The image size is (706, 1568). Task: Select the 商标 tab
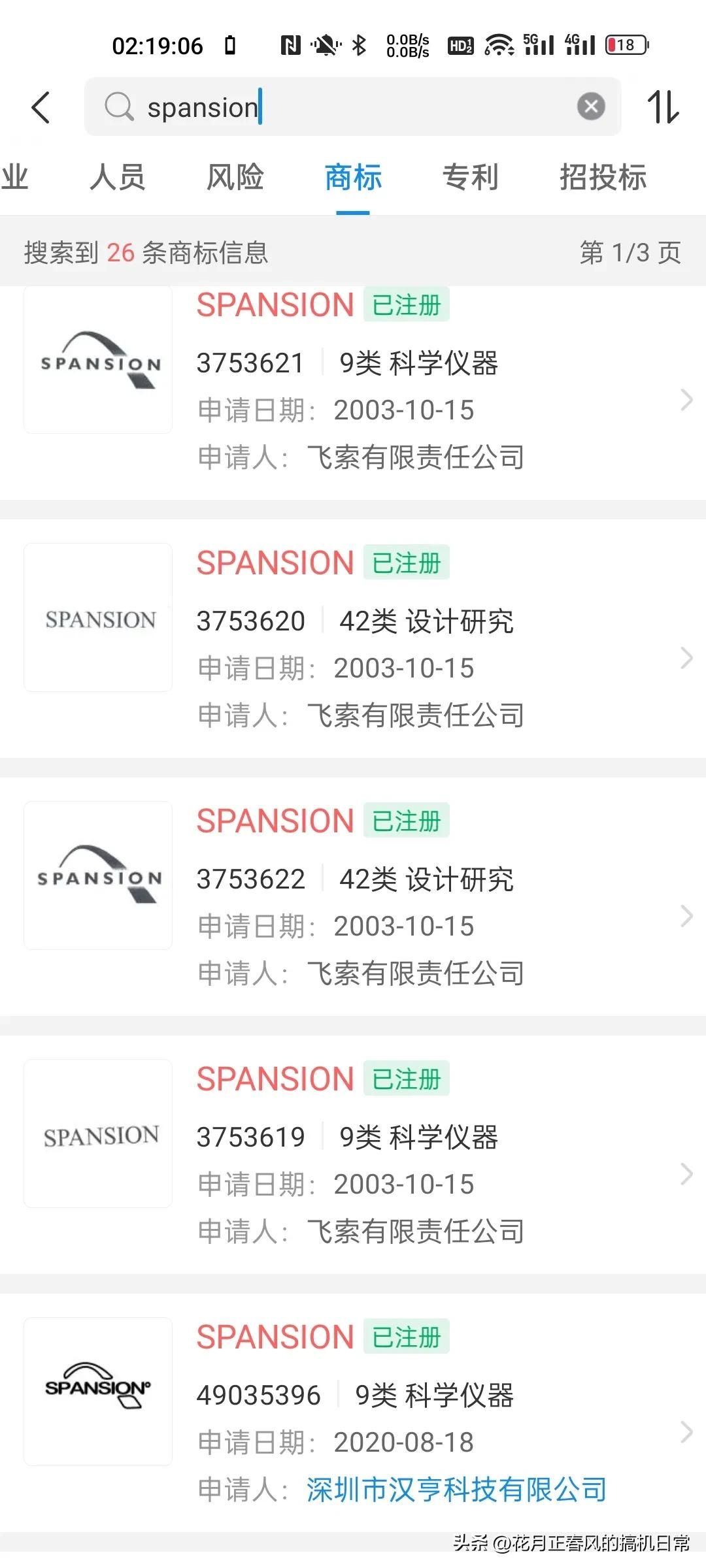(x=353, y=177)
